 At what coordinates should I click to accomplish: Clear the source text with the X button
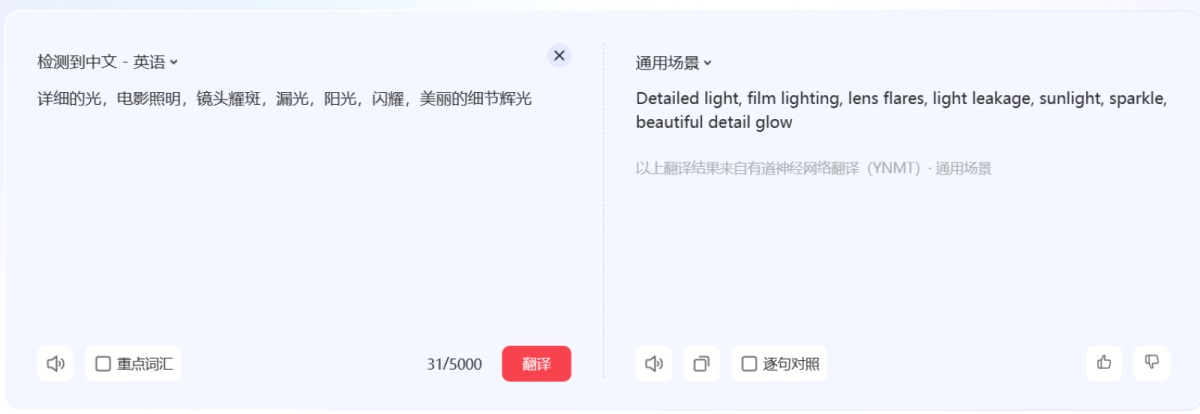559,56
